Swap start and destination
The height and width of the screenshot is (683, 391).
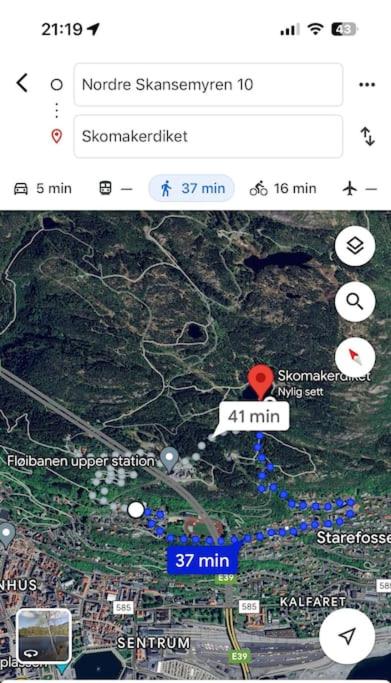[367, 136]
